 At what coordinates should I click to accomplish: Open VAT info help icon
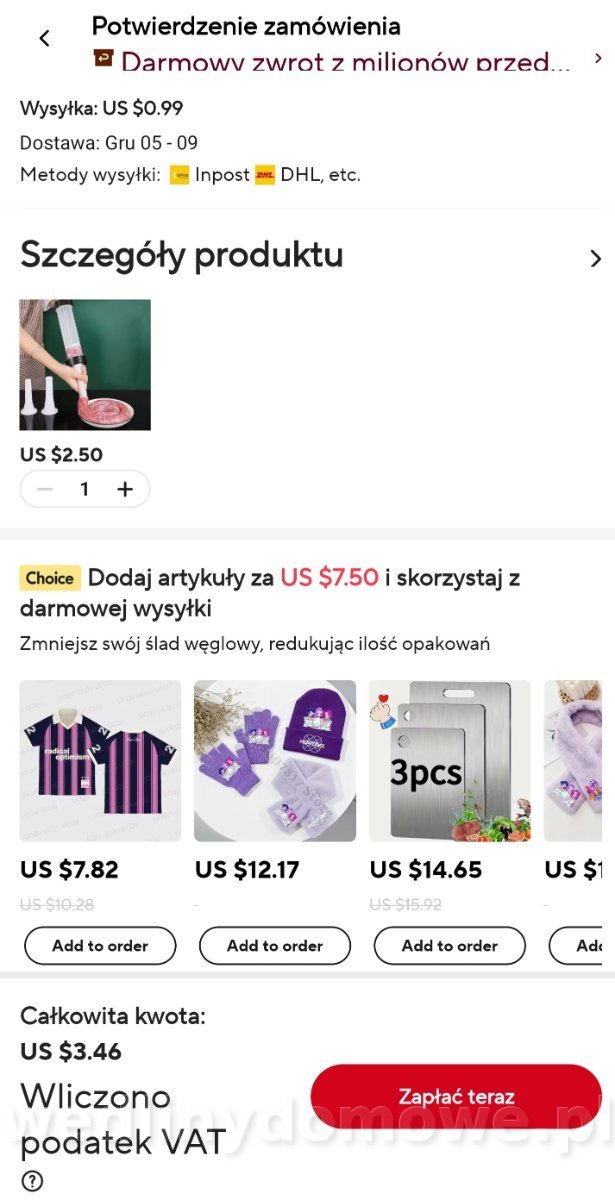(32, 1181)
